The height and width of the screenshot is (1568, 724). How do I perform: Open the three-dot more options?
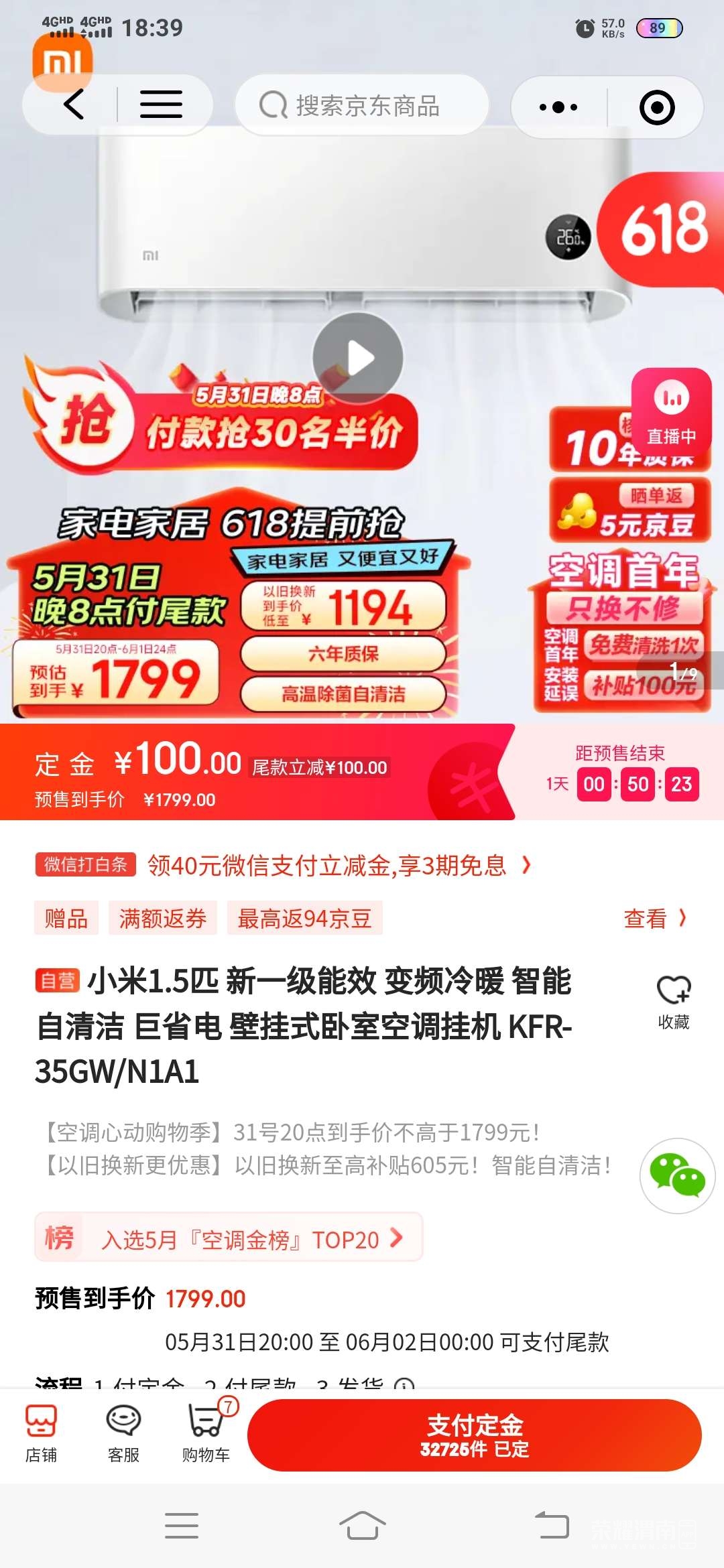point(558,107)
